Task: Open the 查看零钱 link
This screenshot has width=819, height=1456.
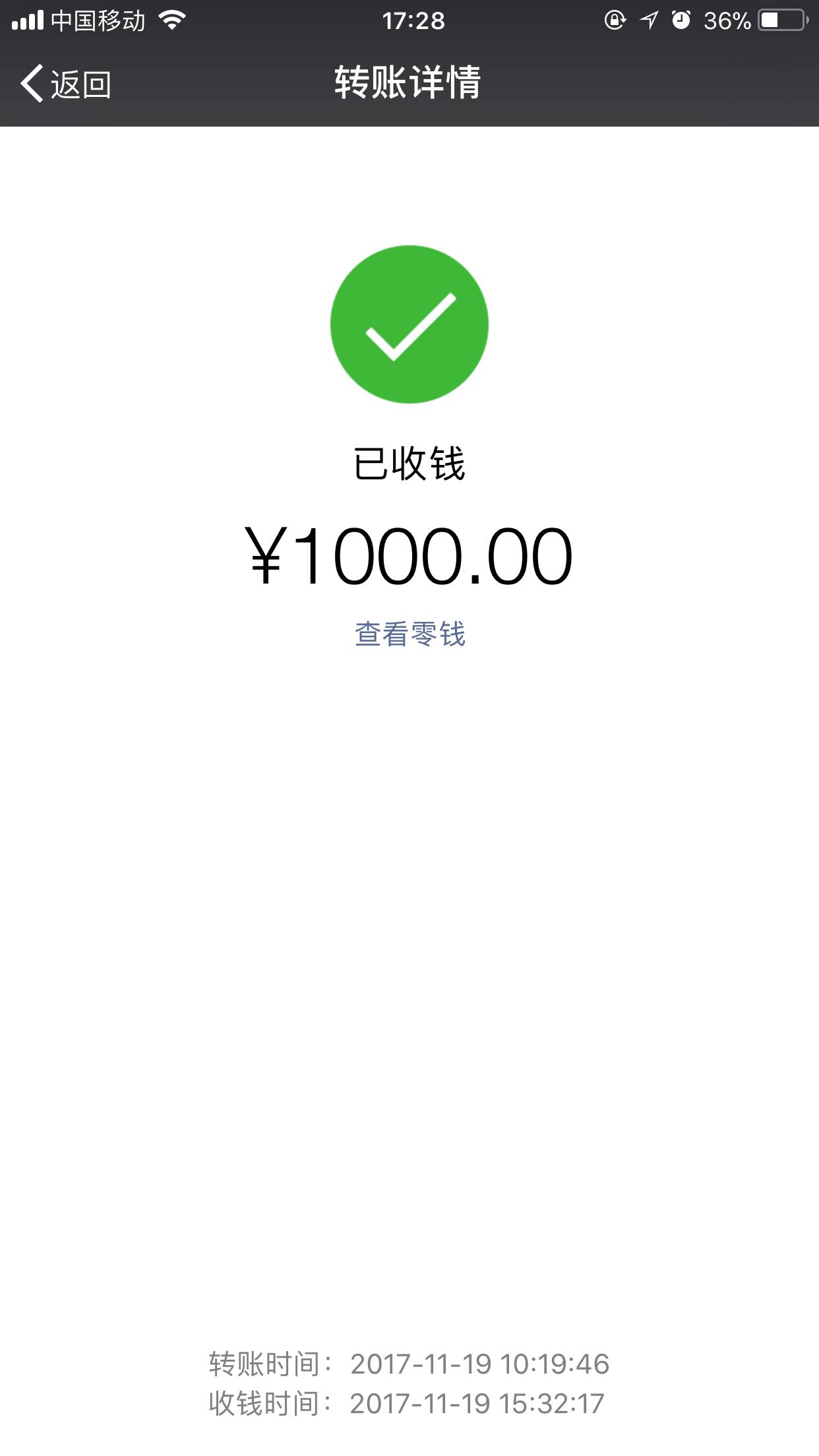Action: coord(409,634)
